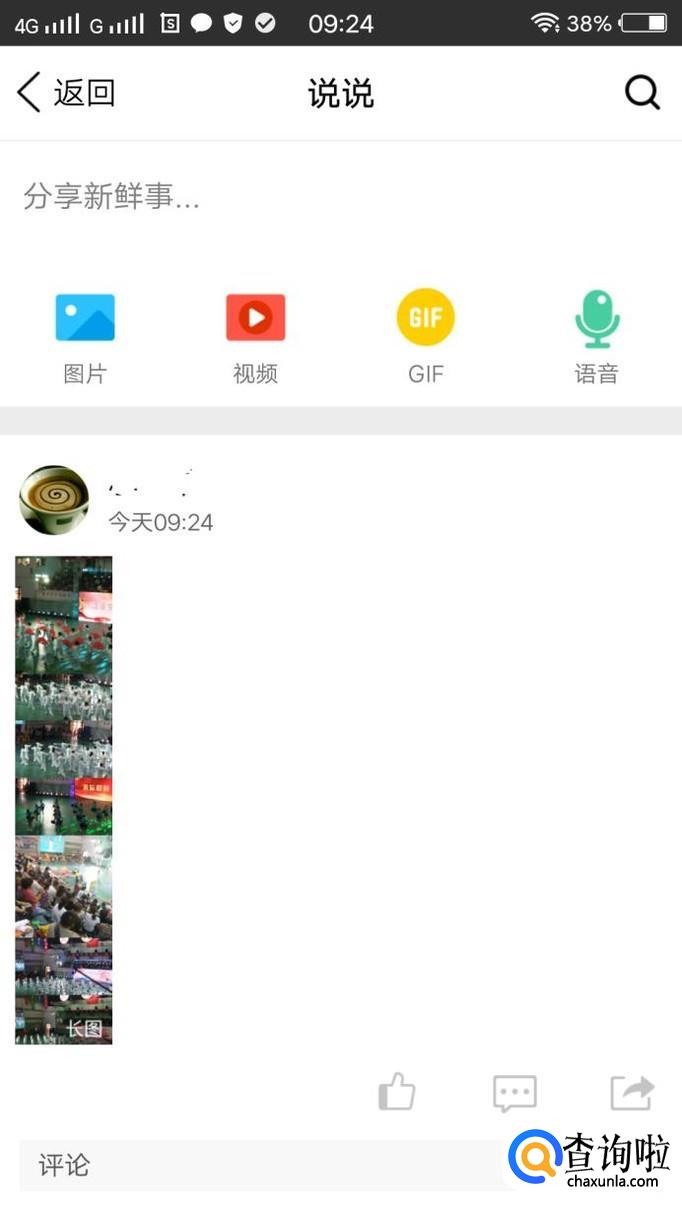
Task: View the 长图 photo in the post
Action: [64, 800]
